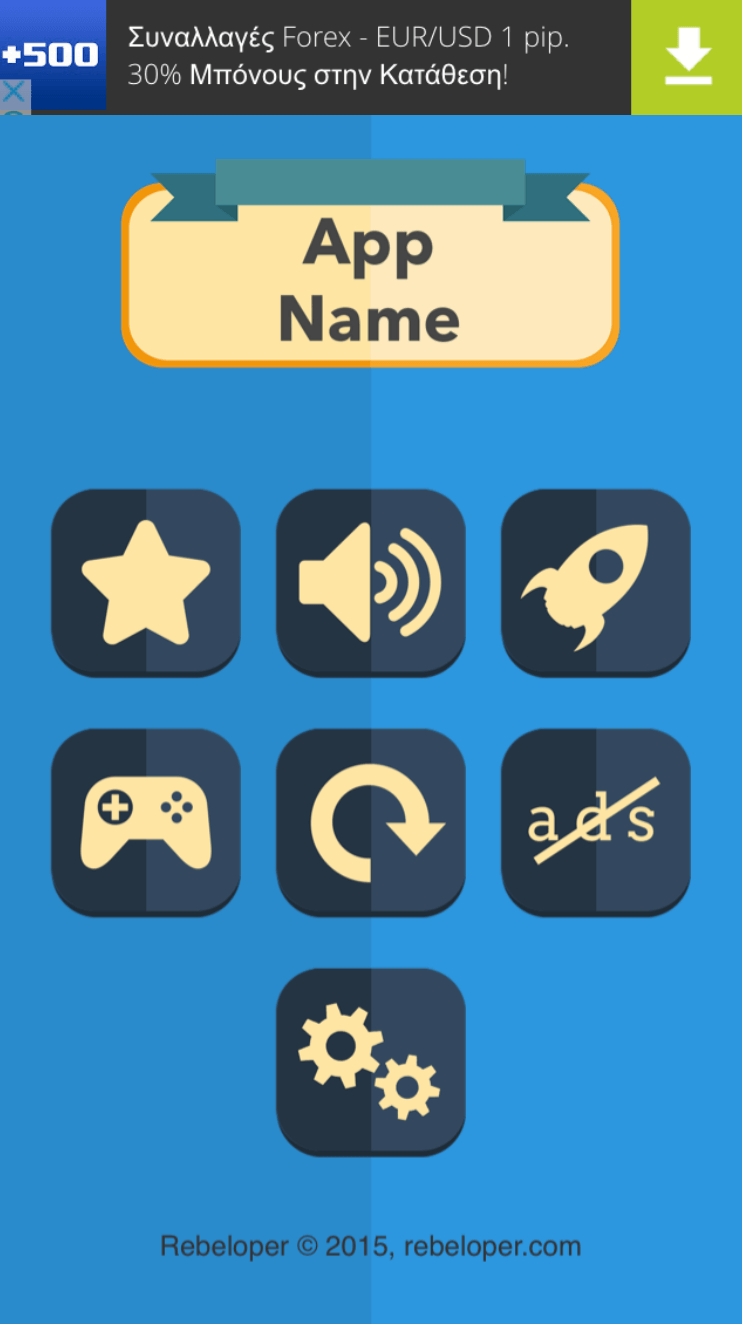Tap the green download arrow on the ad

click(687, 57)
